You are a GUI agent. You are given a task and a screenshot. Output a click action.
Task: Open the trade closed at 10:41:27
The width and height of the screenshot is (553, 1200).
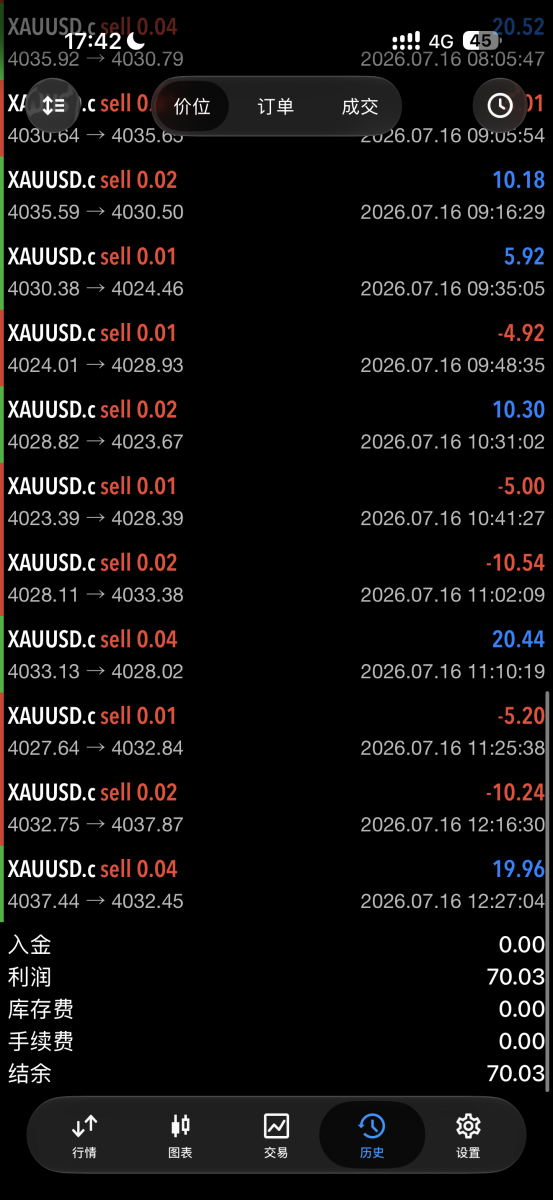[276, 501]
